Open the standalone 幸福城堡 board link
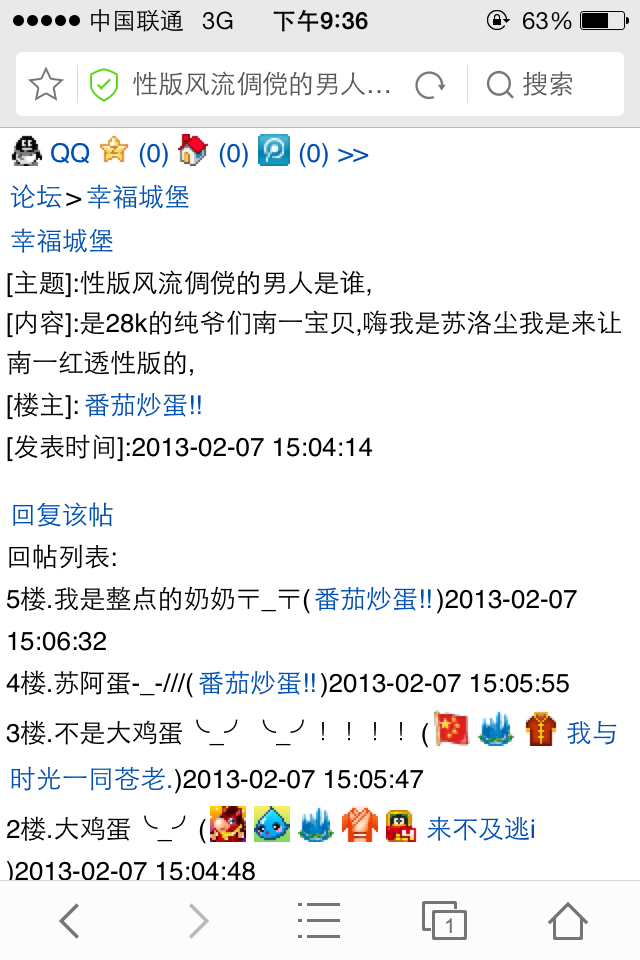 62,241
